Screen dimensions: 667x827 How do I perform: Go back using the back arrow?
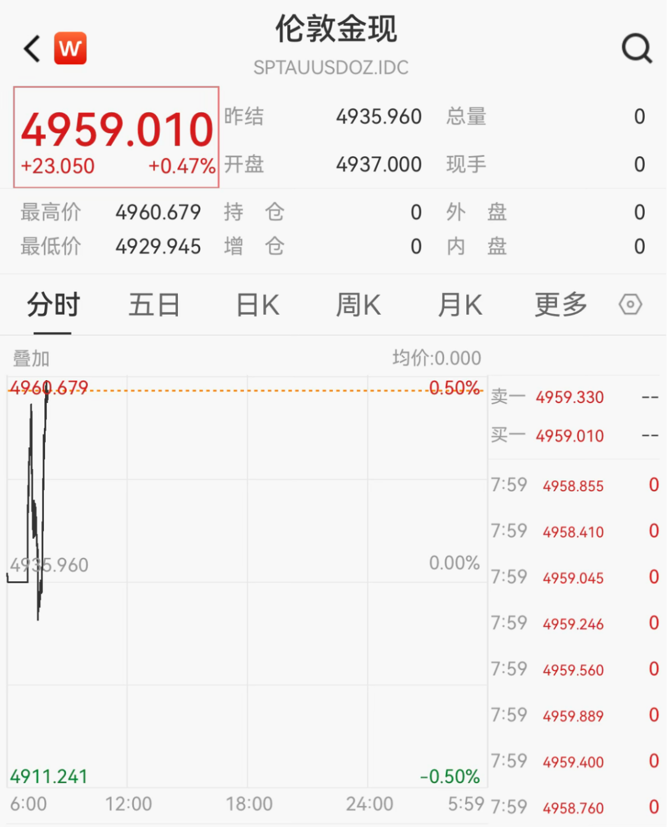(x=32, y=48)
